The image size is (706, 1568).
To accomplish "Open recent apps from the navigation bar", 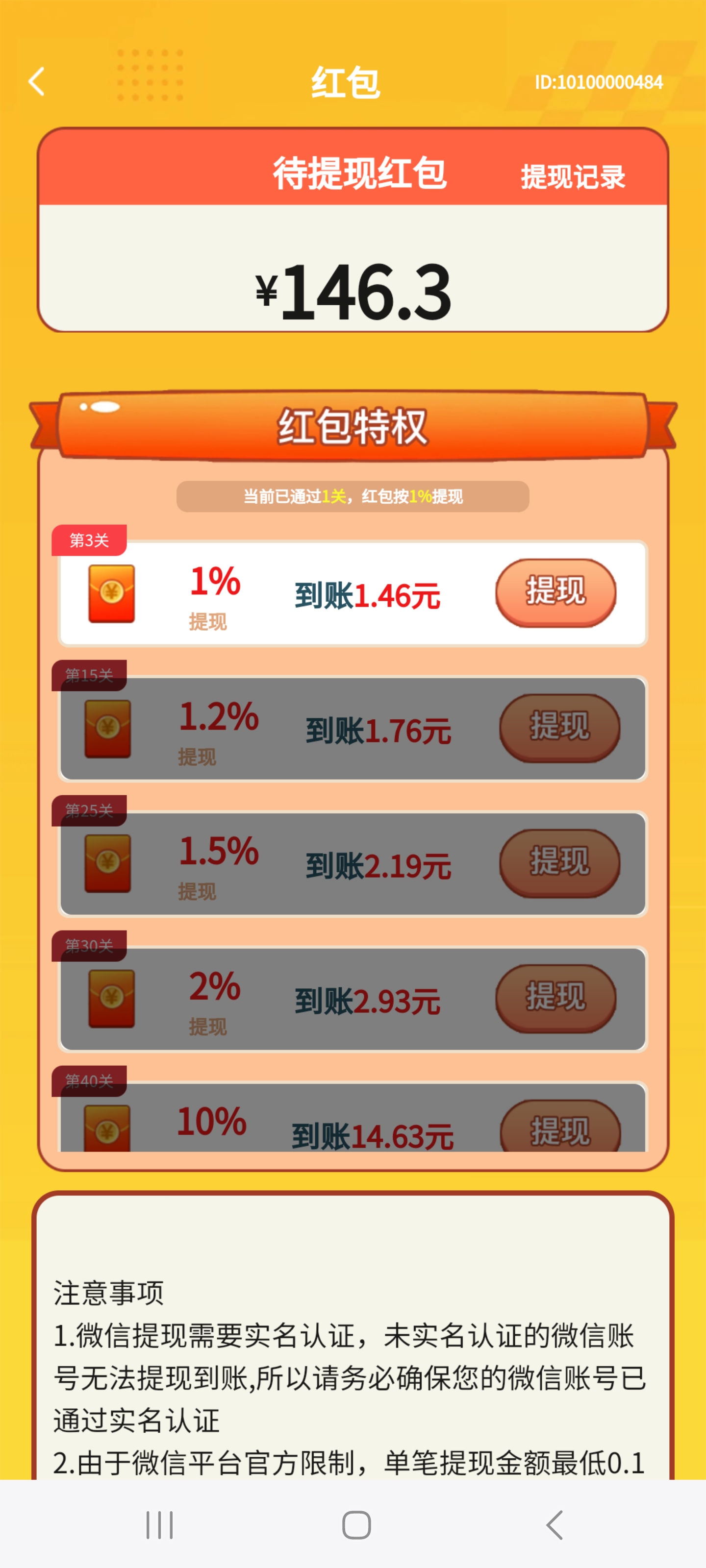I will point(160,1525).
